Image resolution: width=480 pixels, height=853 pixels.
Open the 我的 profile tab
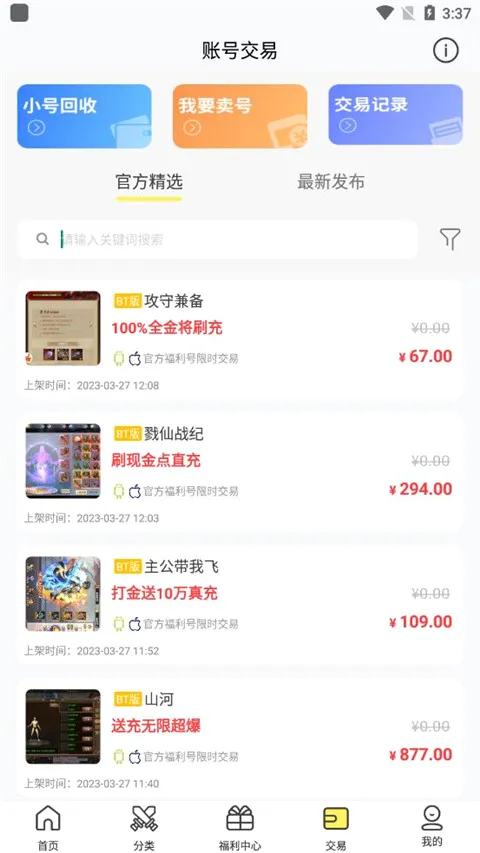point(432,827)
